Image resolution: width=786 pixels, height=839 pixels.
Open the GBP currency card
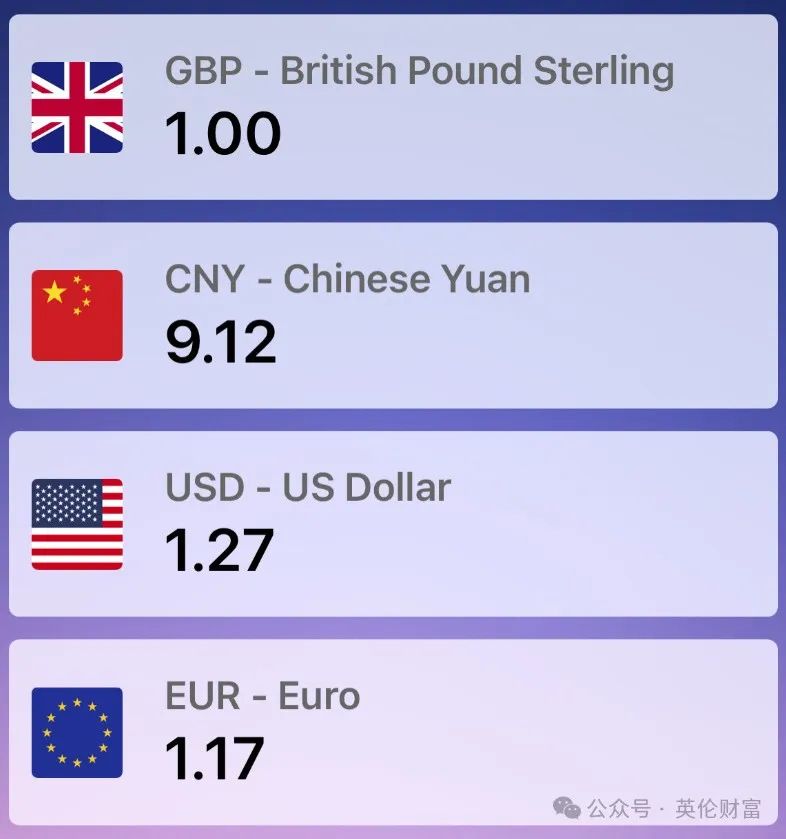point(393,110)
